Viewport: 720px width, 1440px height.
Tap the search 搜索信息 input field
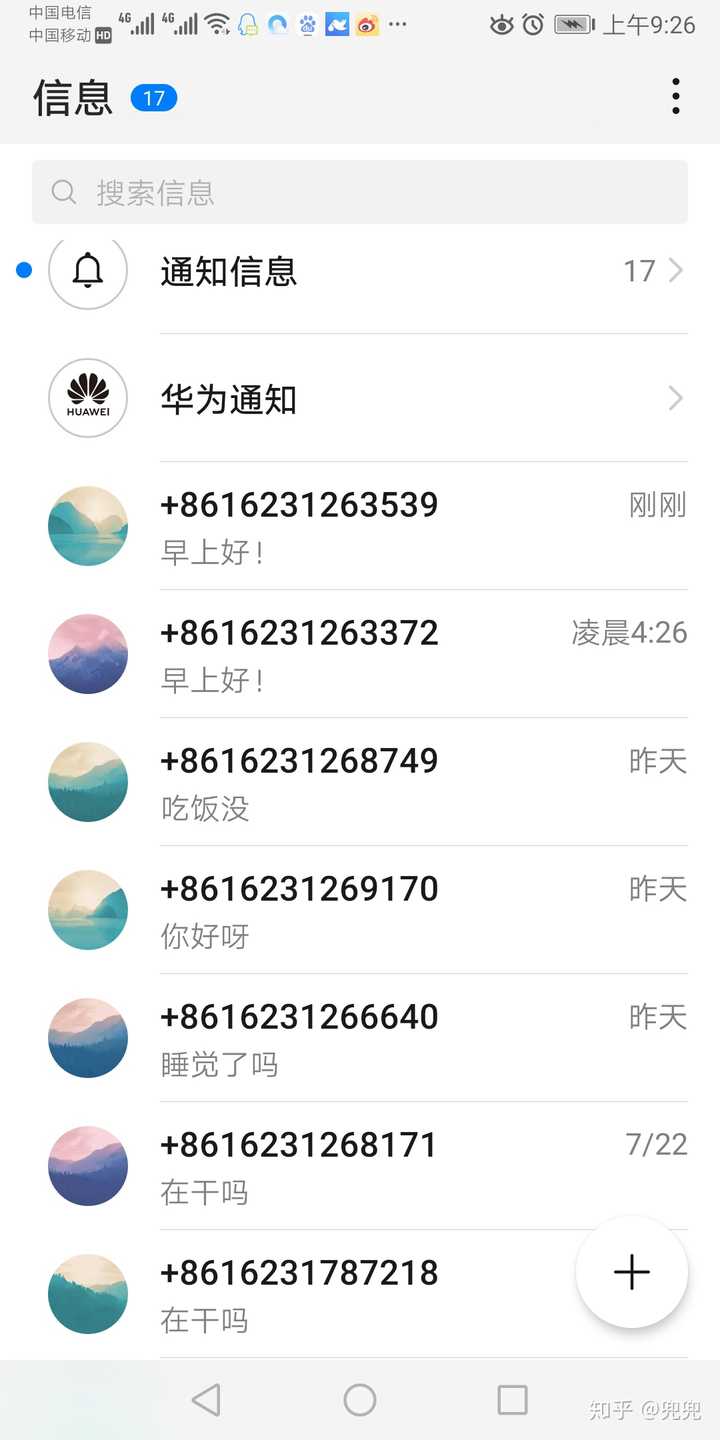point(360,191)
